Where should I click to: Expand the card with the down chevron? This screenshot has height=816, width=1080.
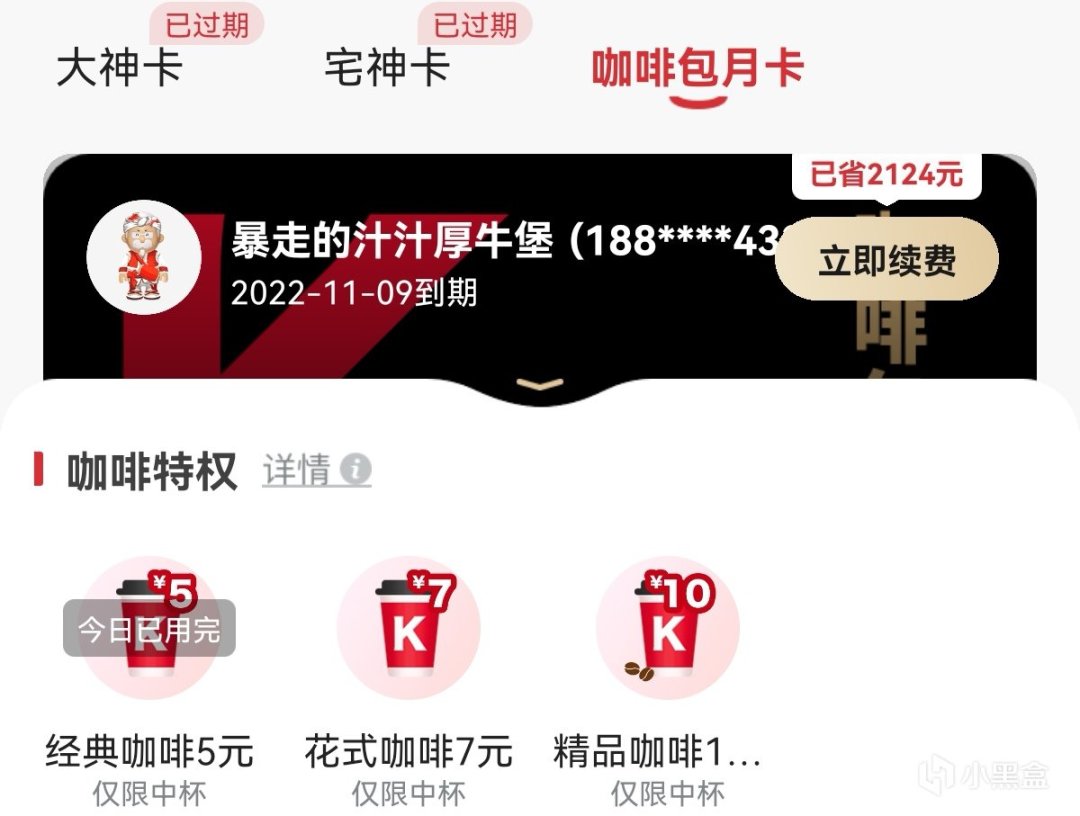(x=541, y=386)
